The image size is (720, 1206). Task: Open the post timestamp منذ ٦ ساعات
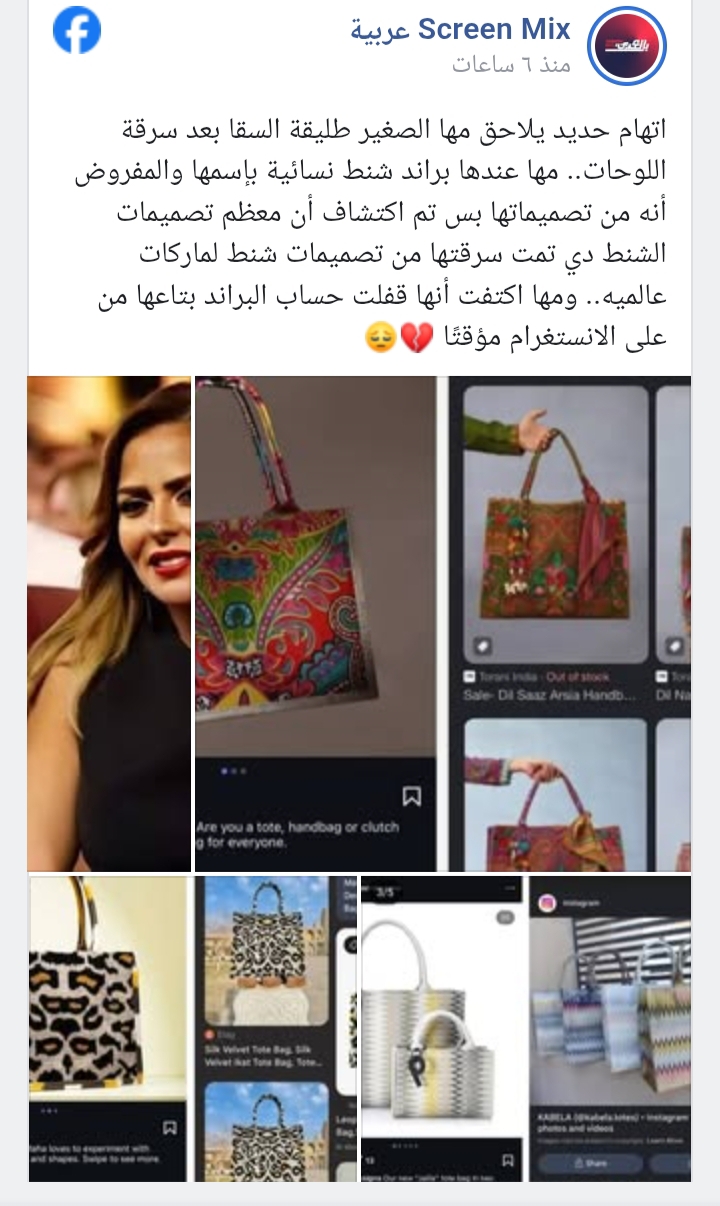click(x=511, y=65)
